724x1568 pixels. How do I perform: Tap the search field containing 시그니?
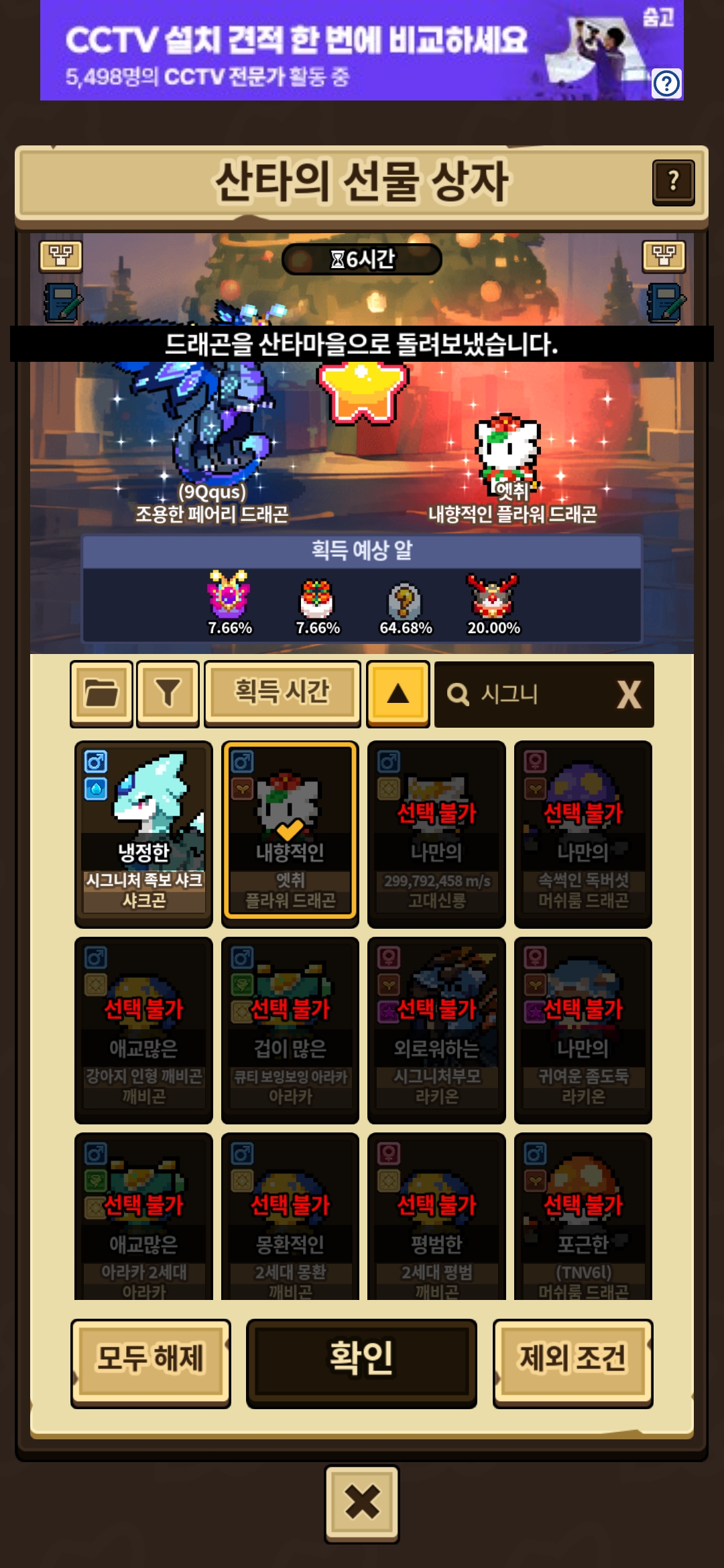tap(523, 694)
